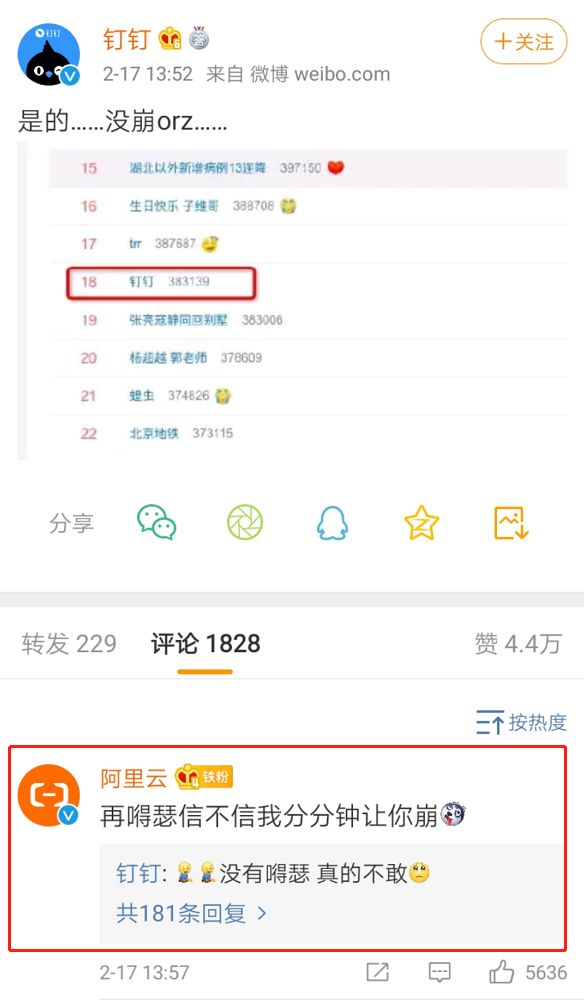The height and width of the screenshot is (1002, 584).
Task: Open the 赞 4.4万 likes tab
Action: (x=518, y=644)
